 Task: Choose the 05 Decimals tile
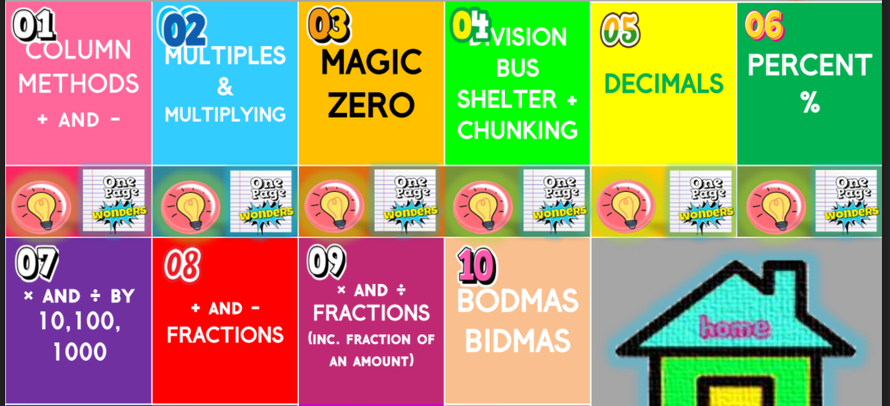pyautogui.click(x=663, y=84)
